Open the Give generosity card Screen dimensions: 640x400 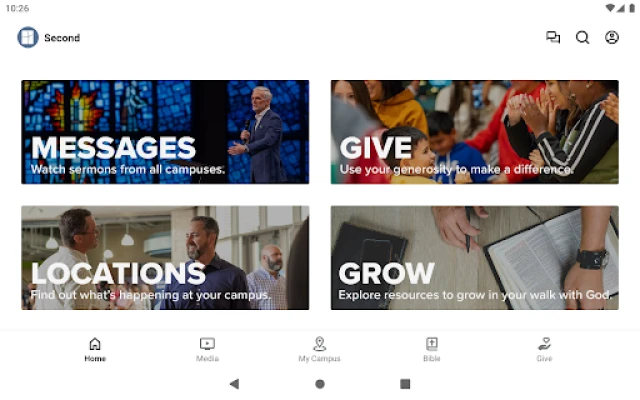[x=475, y=132]
